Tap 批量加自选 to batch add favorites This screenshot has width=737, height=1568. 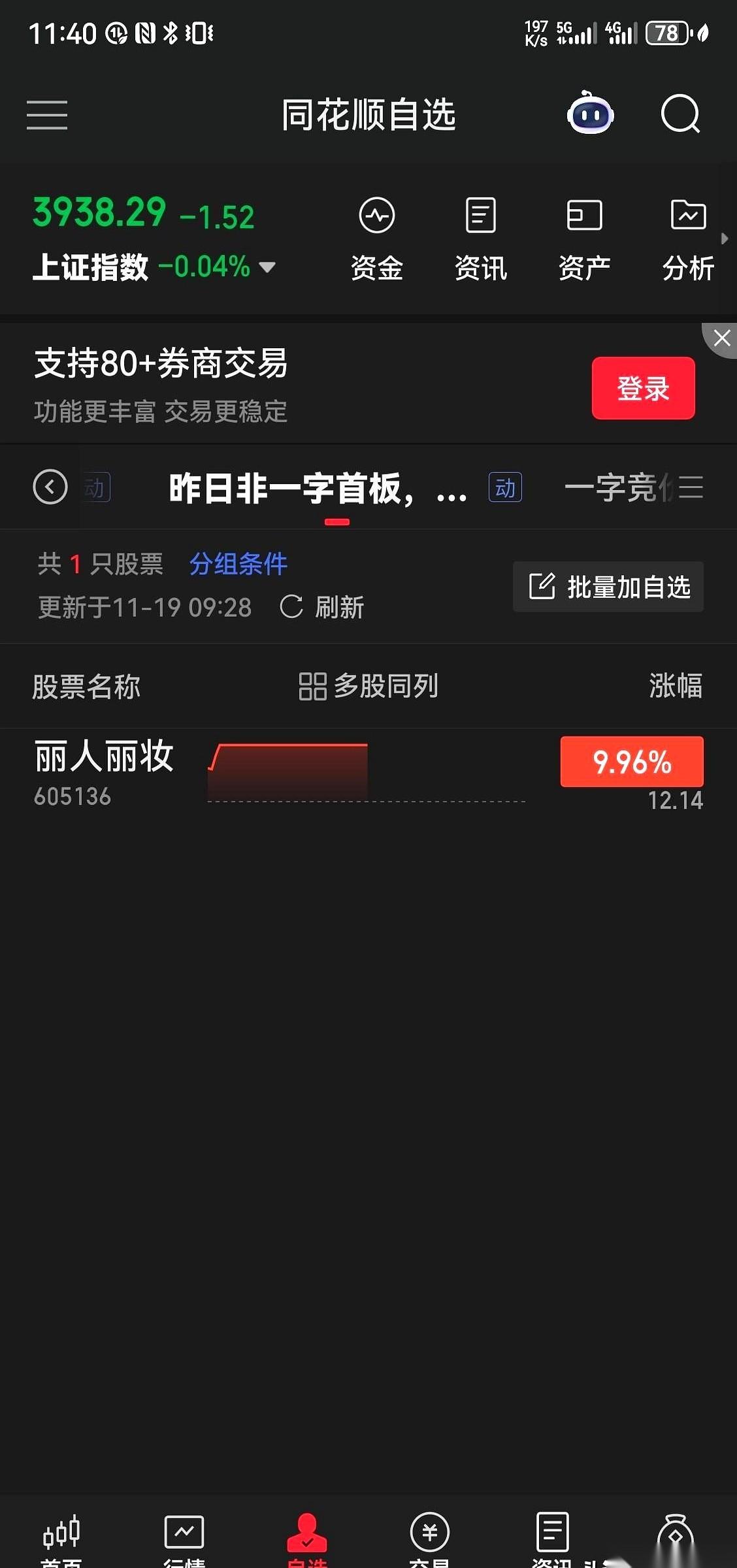[x=607, y=587]
